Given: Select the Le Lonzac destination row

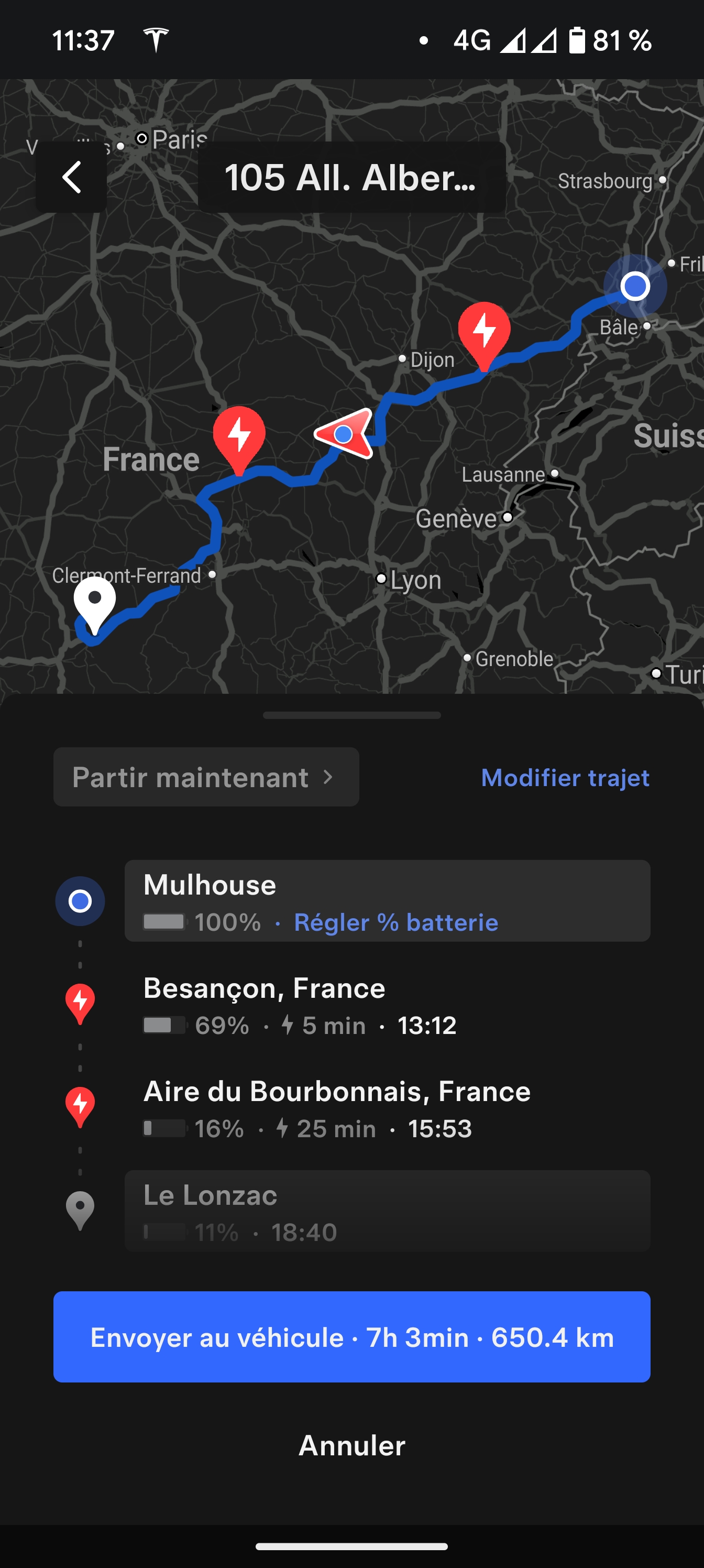Looking at the screenshot, I should [x=387, y=1211].
